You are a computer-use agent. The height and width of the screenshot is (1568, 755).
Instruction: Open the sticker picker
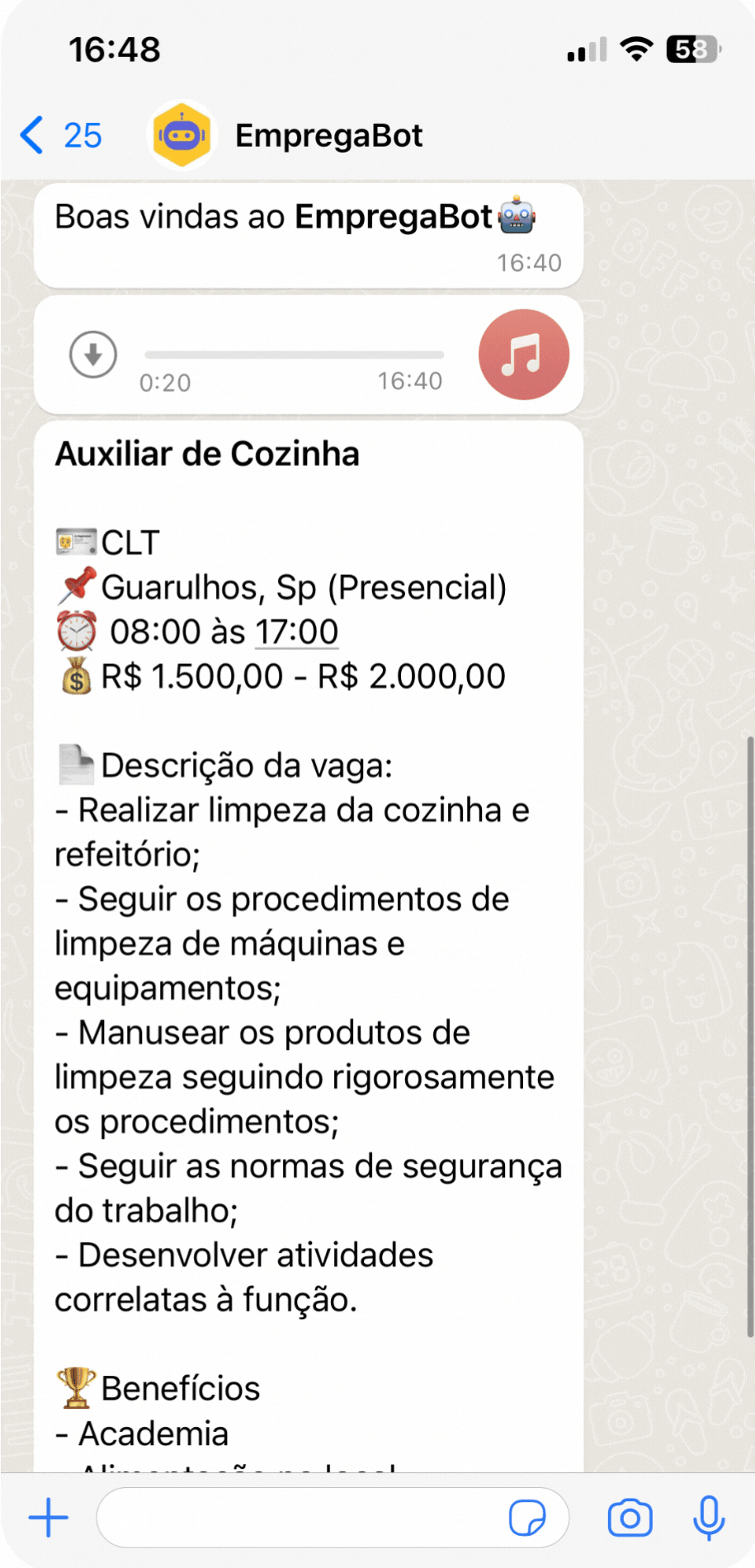click(x=526, y=1518)
